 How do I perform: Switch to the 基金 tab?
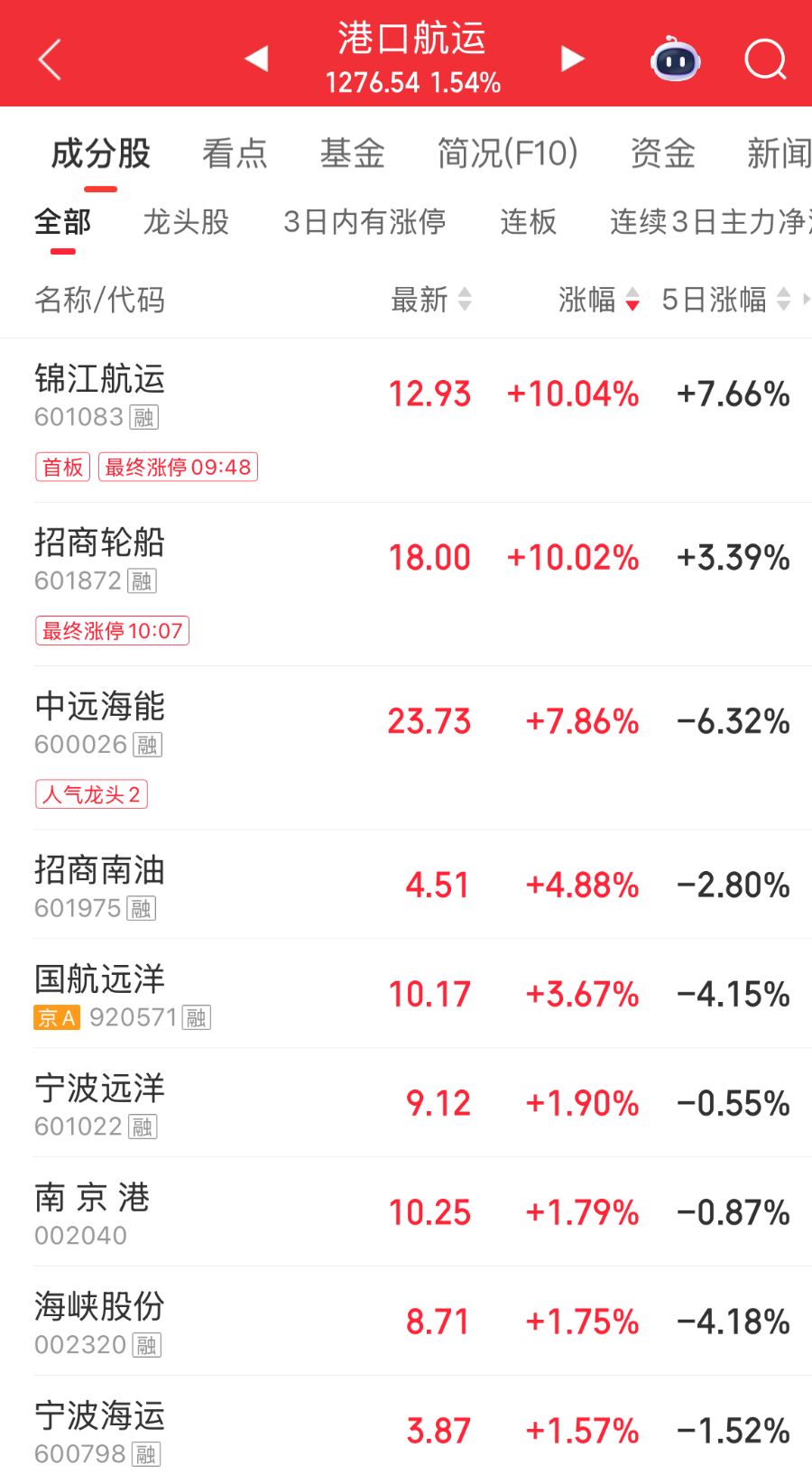[x=352, y=153]
